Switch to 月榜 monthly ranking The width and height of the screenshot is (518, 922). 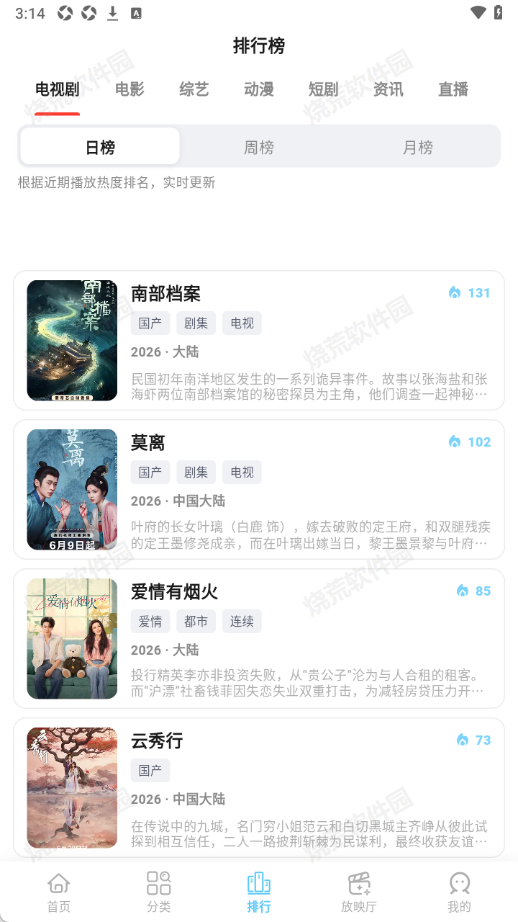[418, 147]
